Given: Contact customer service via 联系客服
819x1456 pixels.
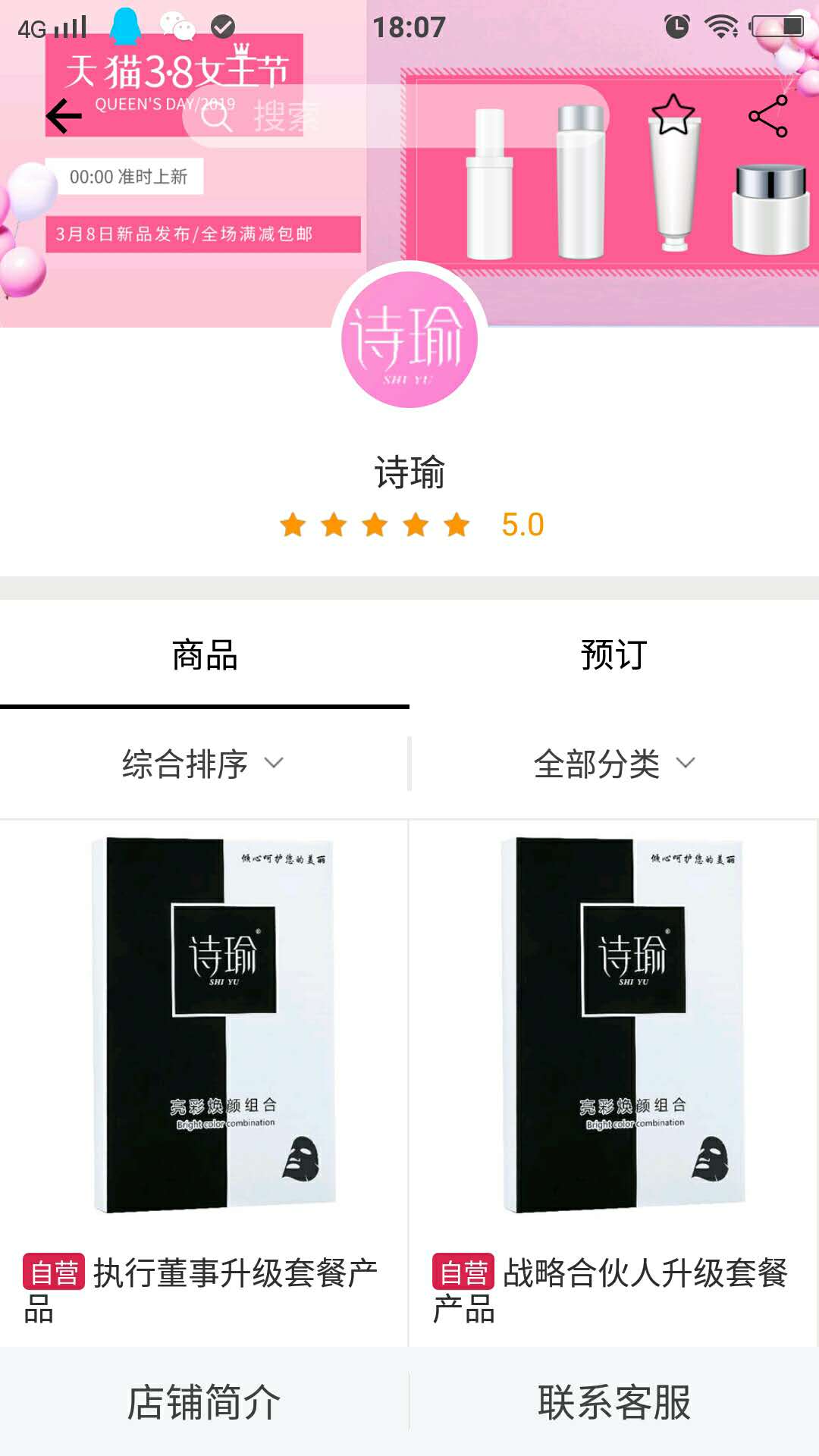Looking at the screenshot, I should click(x=614, y=1402).
